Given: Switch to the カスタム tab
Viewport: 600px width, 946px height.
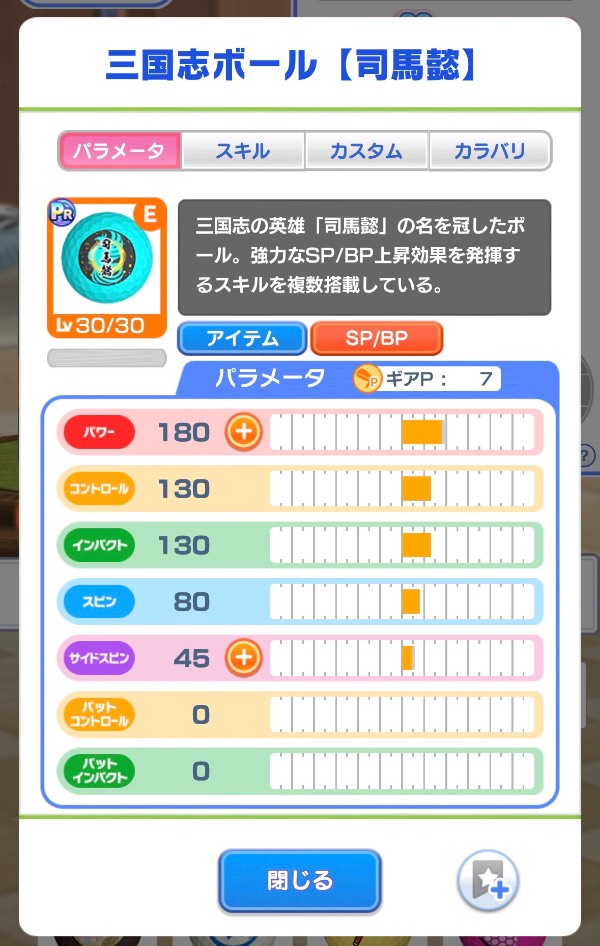Looking at the screenshot, I should (x=366, y=152).
